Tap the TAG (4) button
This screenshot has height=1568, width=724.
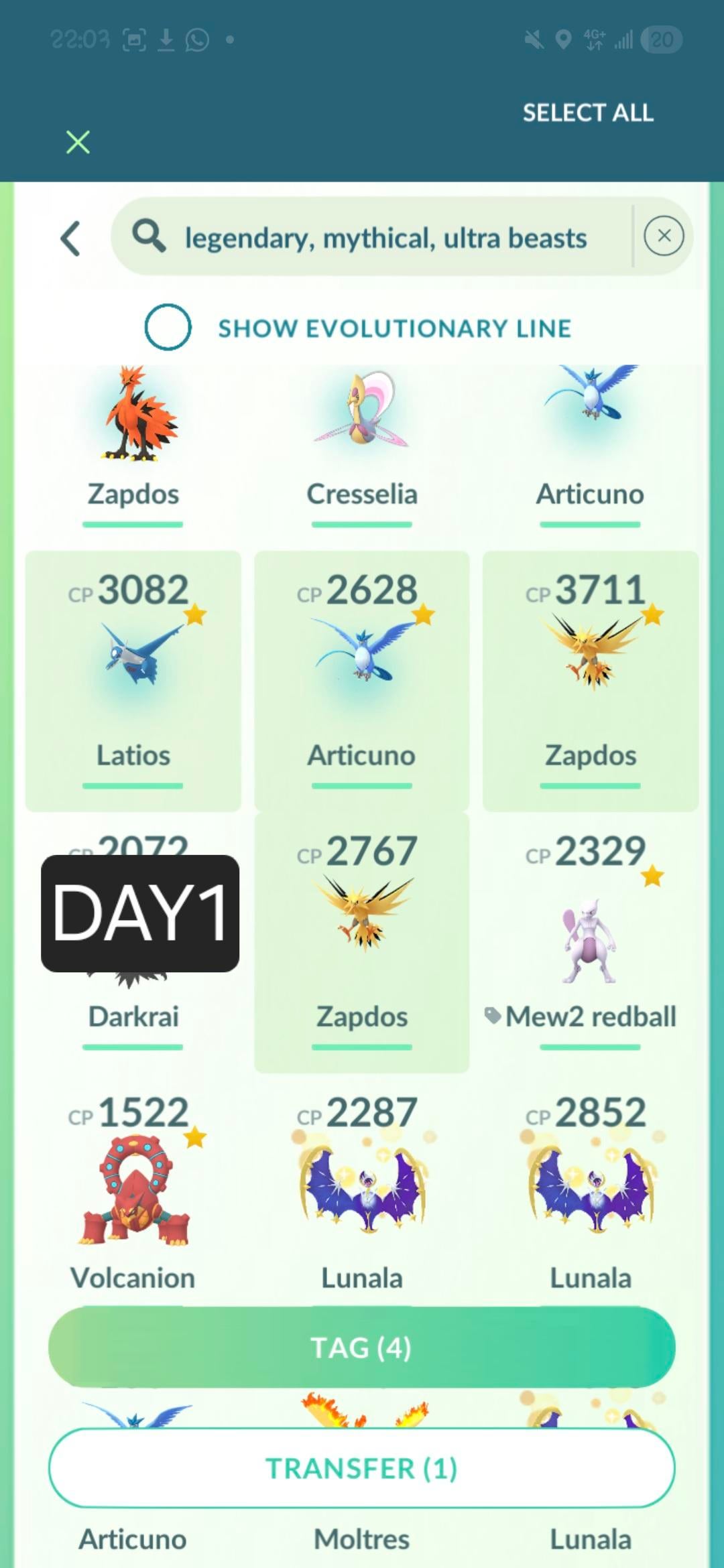(361, 1347)
